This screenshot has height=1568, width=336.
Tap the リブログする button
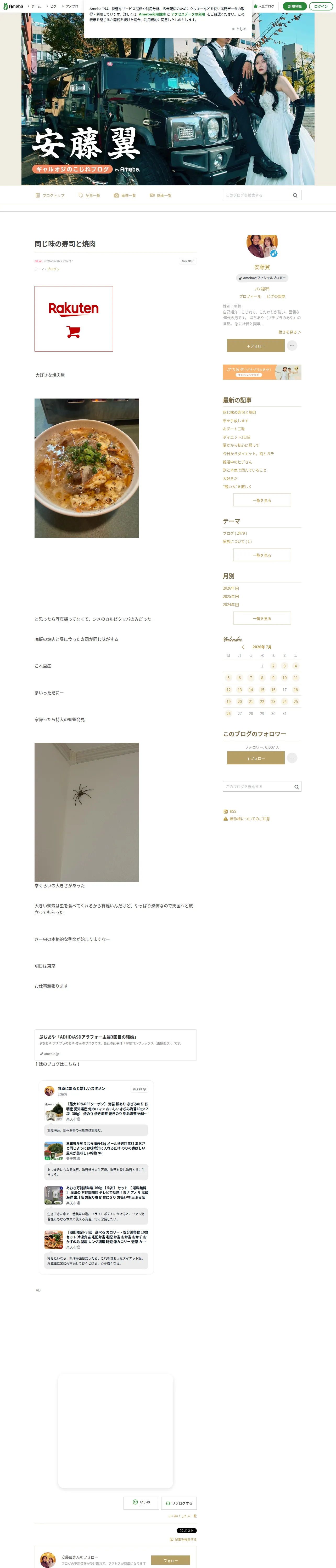(x=179, y=1503)
